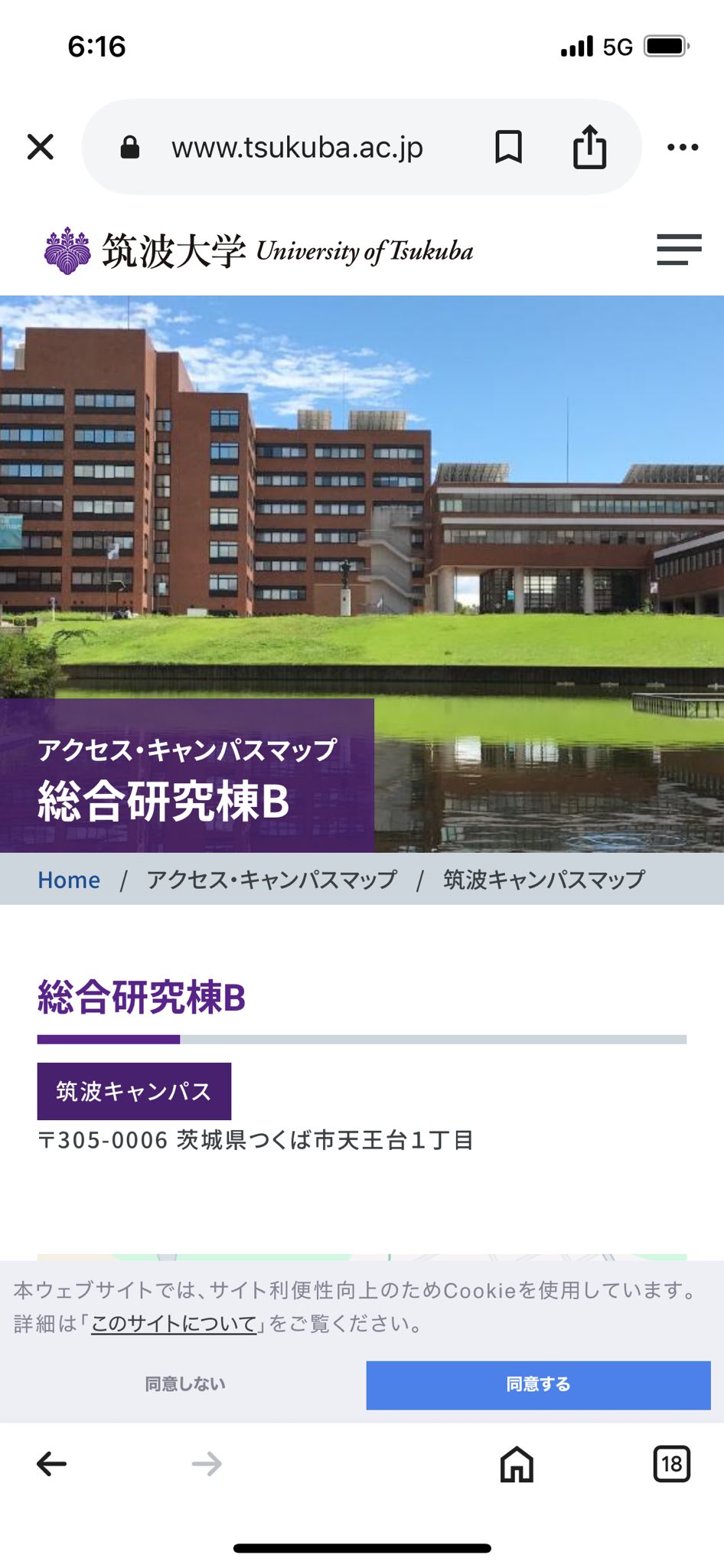The height and width of the screenshot is (1568, 724).
Task: Close the in-app browser page
Action: click(41, 147)
